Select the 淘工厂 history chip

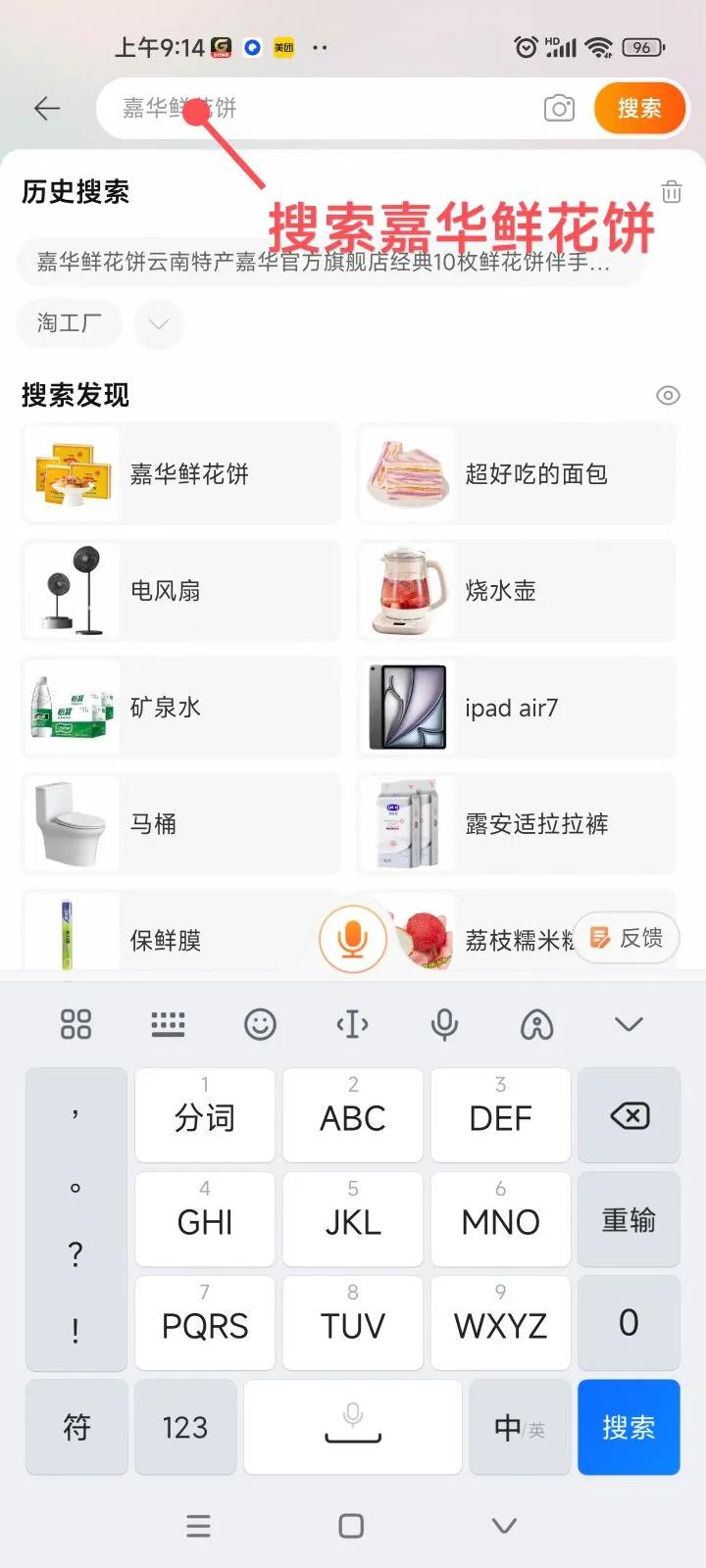69,323
